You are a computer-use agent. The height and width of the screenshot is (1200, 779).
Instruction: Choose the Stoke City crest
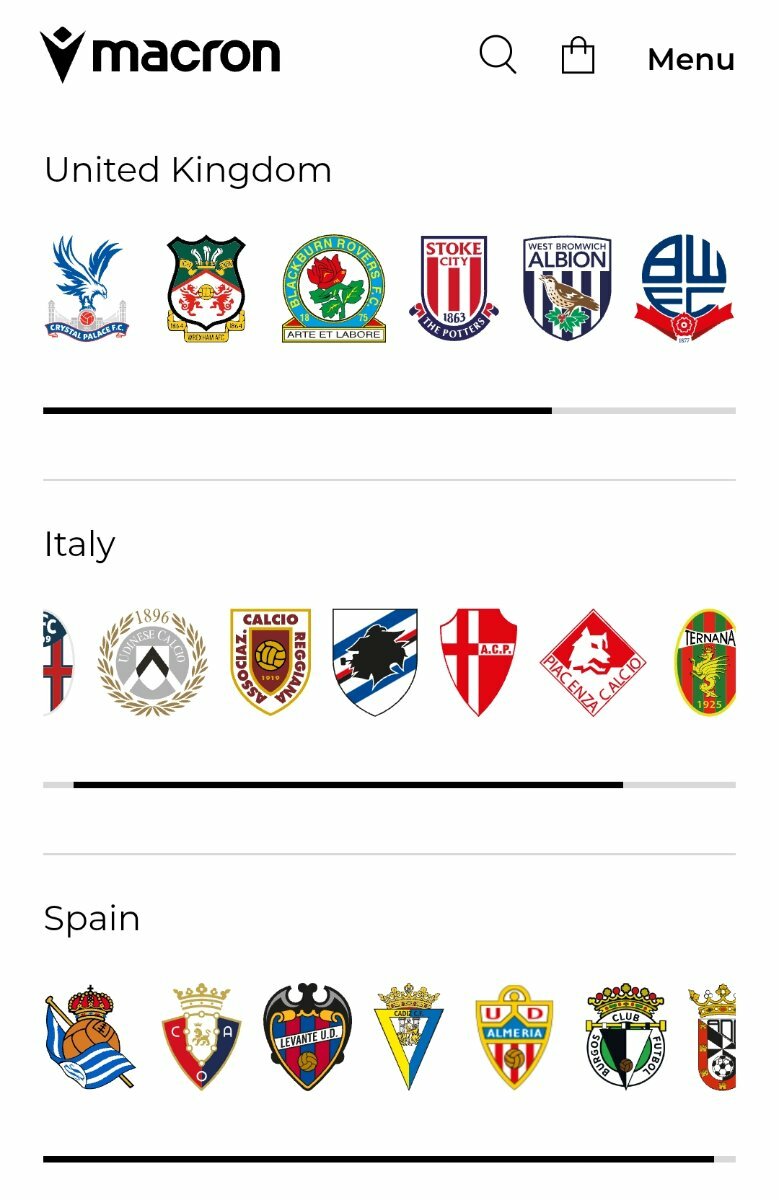453,288
